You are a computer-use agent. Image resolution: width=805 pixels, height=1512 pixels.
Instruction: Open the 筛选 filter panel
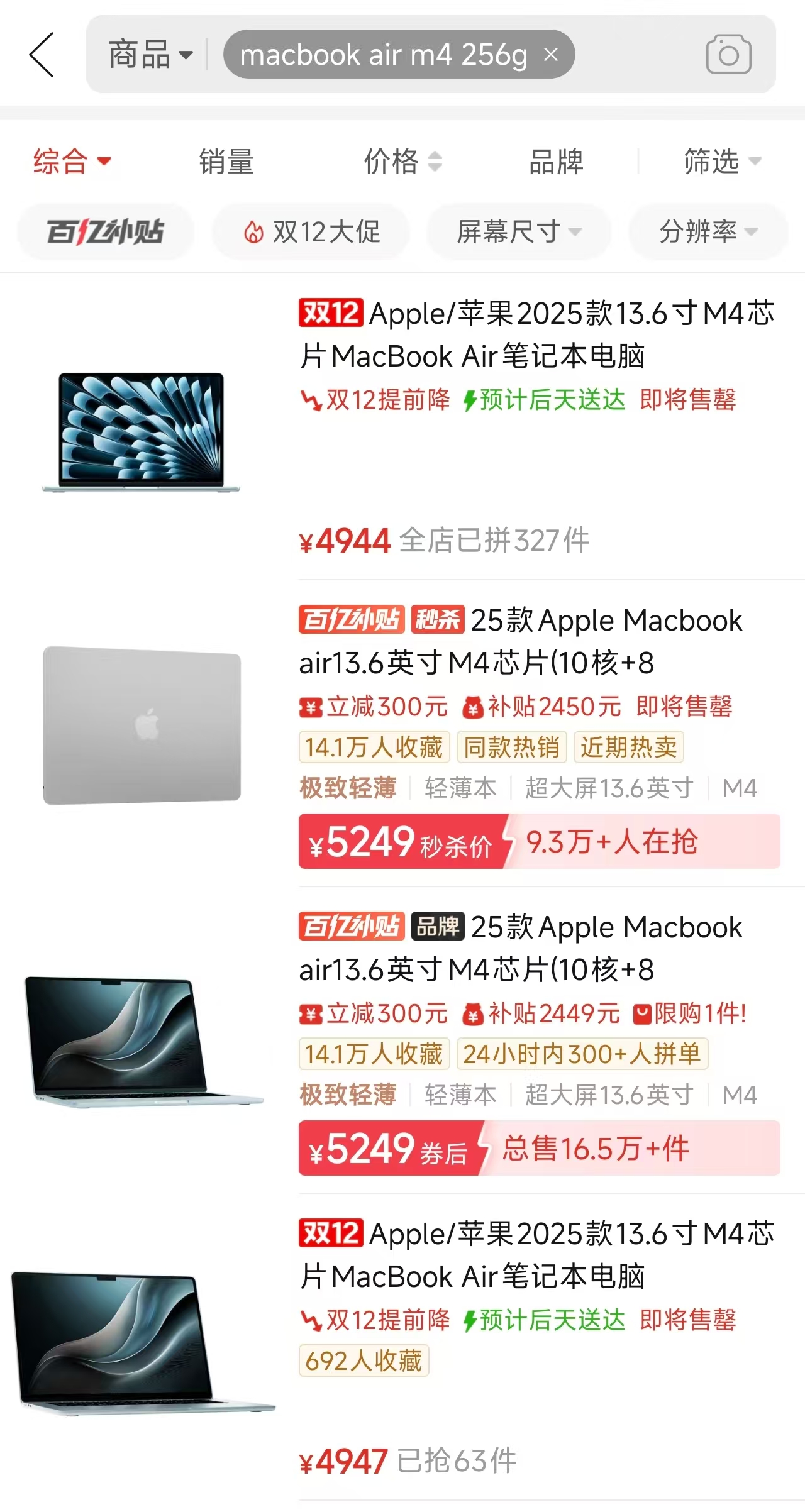coord(722,162)
